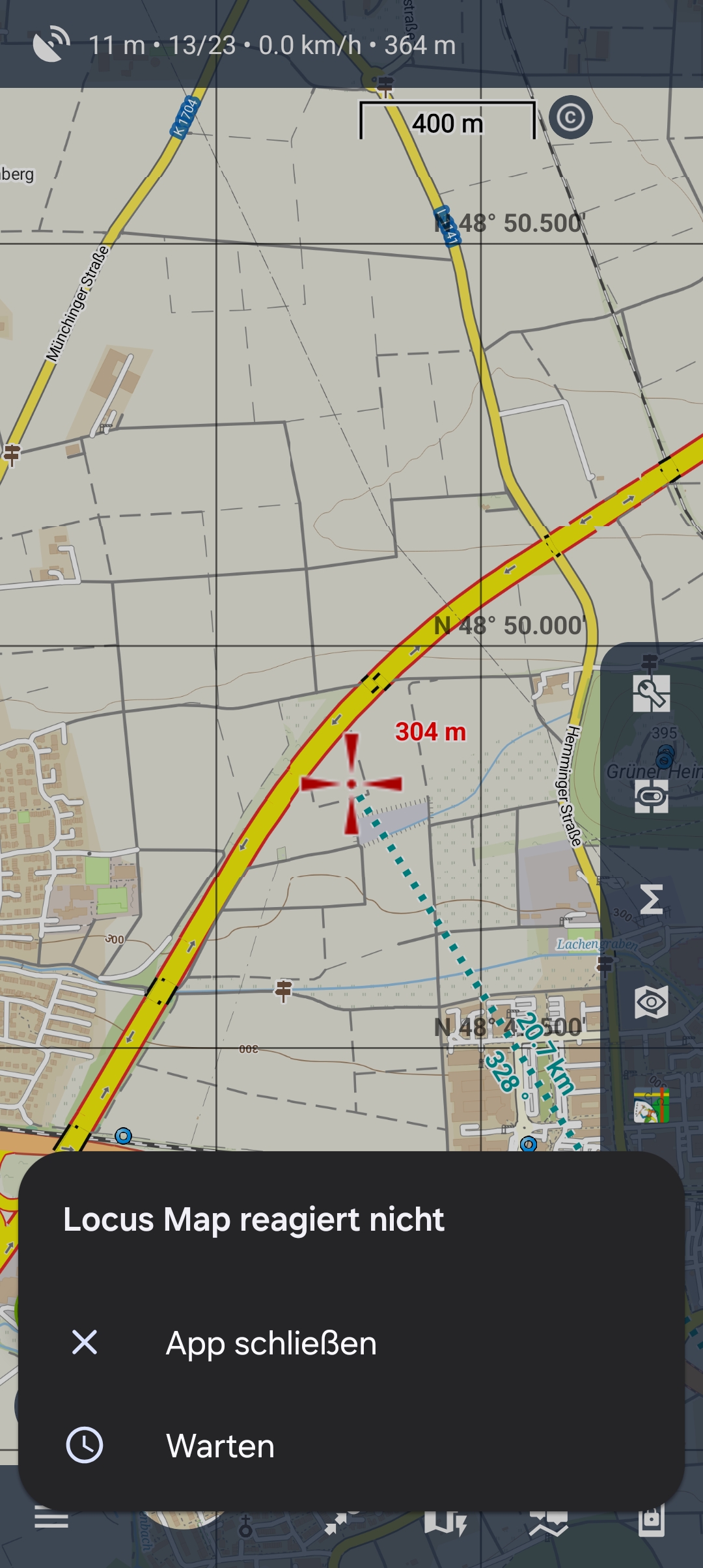Screen dimensions: 703x1568
Task: Open the map tools wrench icon
Action: tap(652, 693)
